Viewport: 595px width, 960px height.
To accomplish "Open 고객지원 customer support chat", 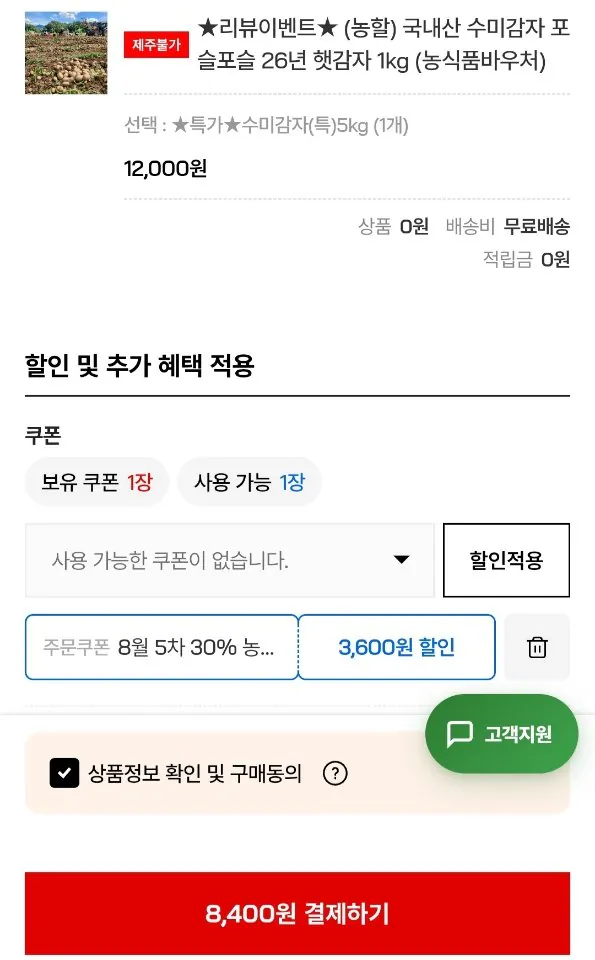I will (501, 733).
